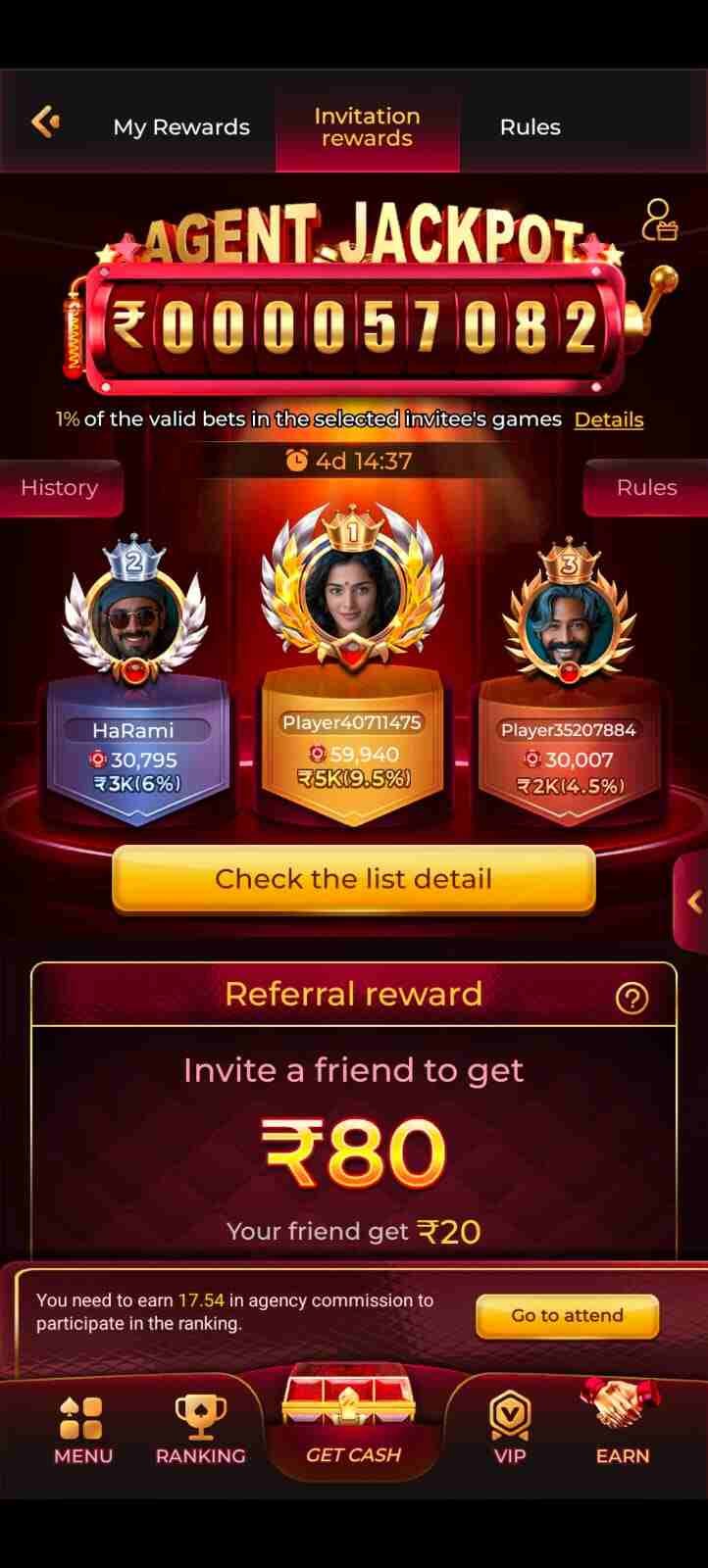This screenshot has width=708, height=1568.
Task: Select the Invitation rewards tab
Action: (x=367, y=127)
